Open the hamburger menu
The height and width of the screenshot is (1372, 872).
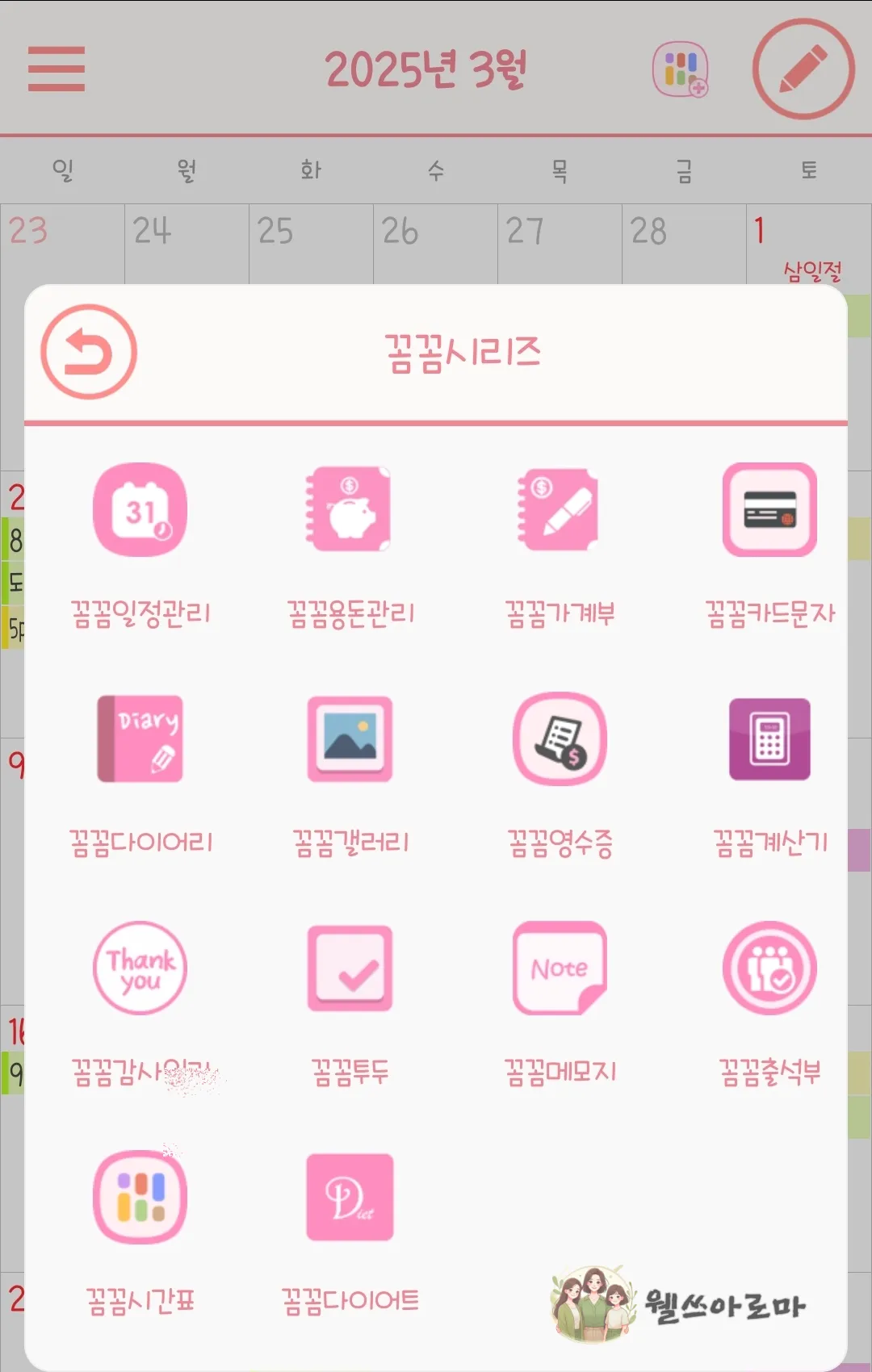[55, 70]
